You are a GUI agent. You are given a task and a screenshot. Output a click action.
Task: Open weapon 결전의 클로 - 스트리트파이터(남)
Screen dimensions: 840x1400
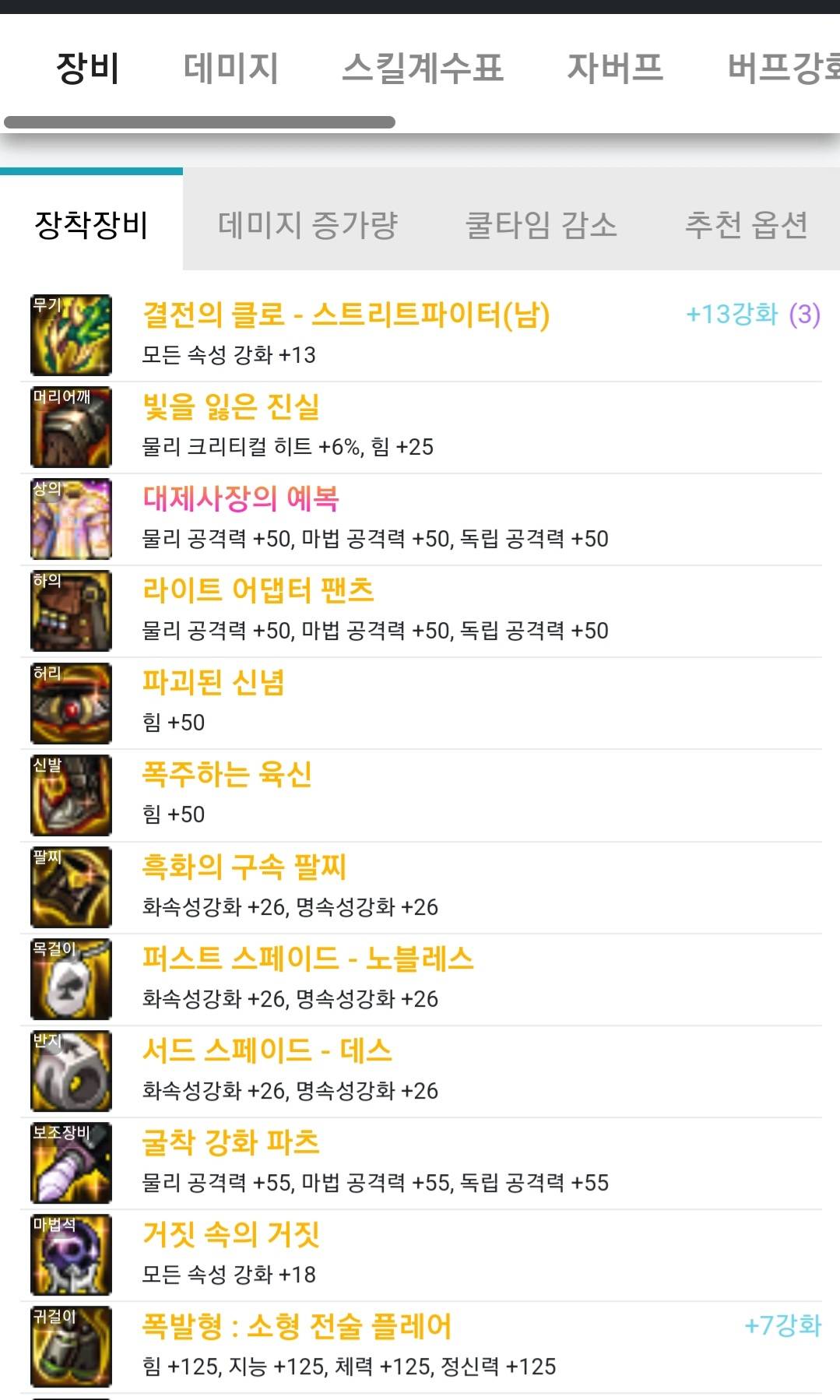click(x=346, y=315)
